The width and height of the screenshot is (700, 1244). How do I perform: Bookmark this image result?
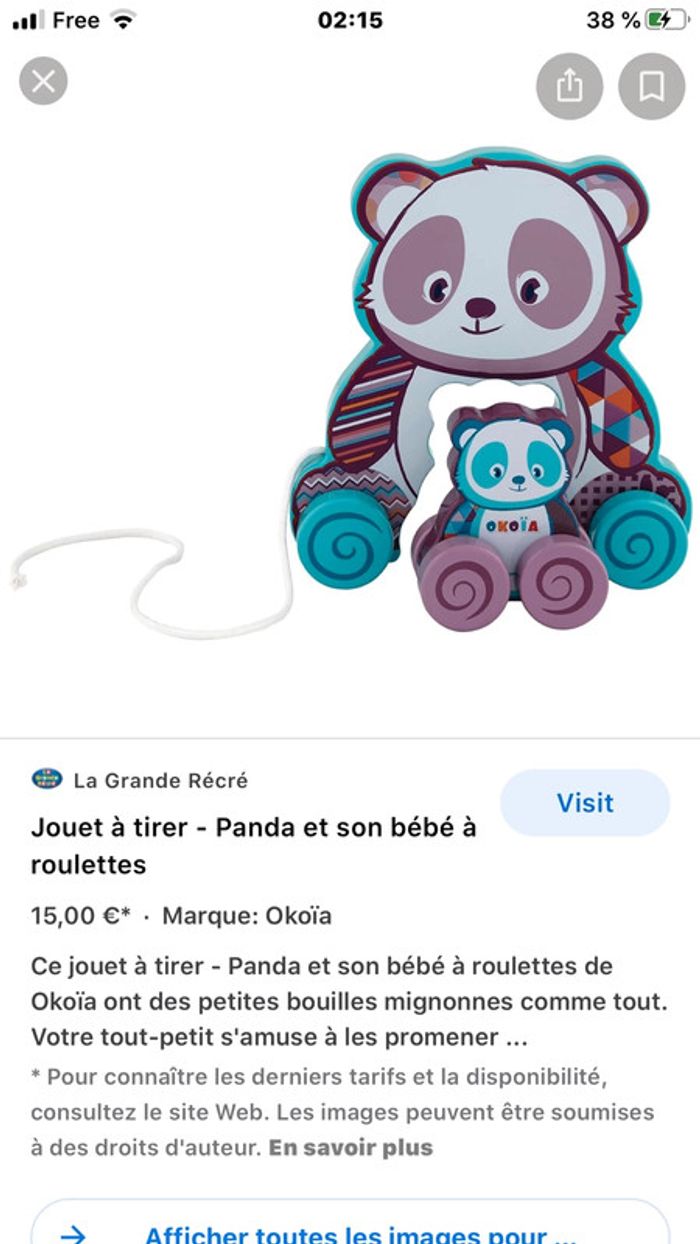651,87
